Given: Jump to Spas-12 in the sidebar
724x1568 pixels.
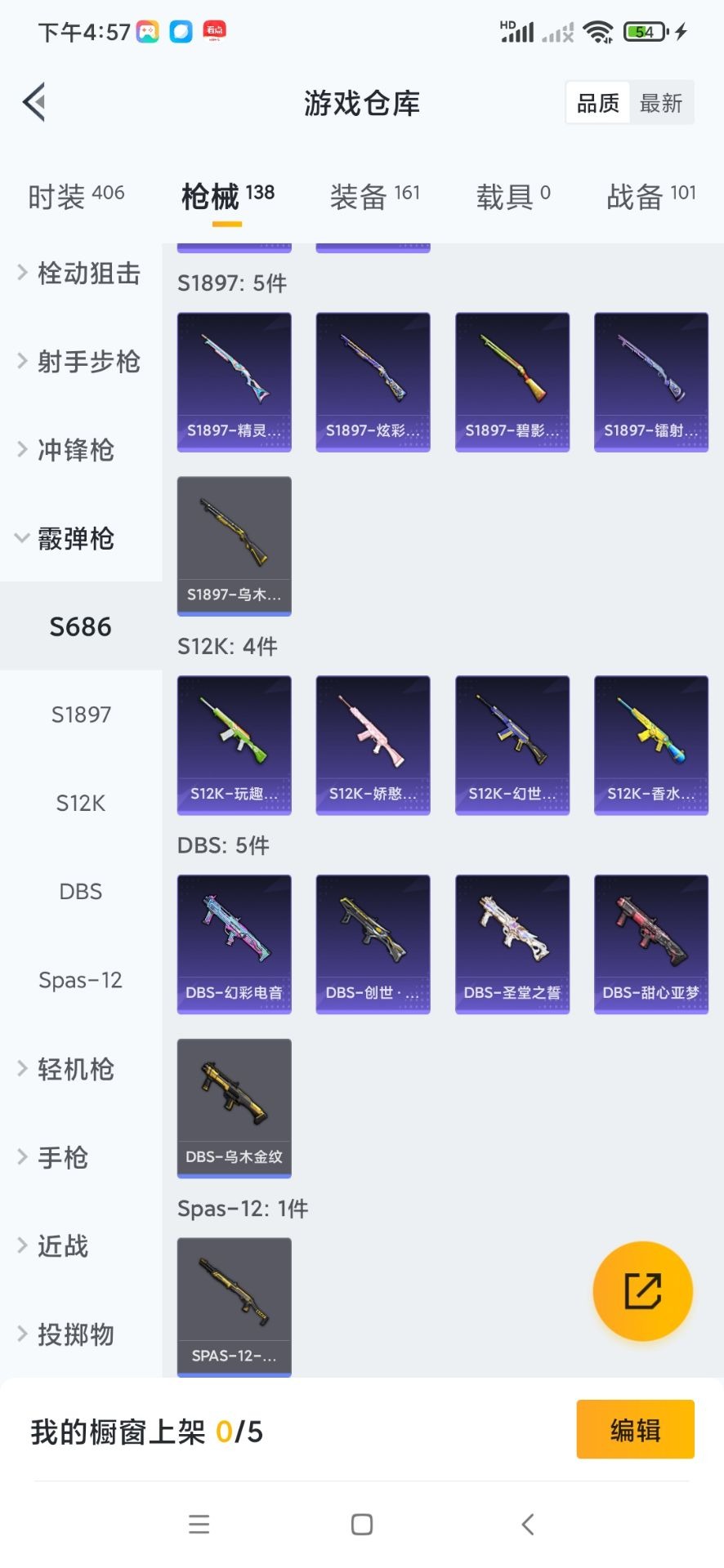Looking at the screenshot, I should tap(80, 979).
